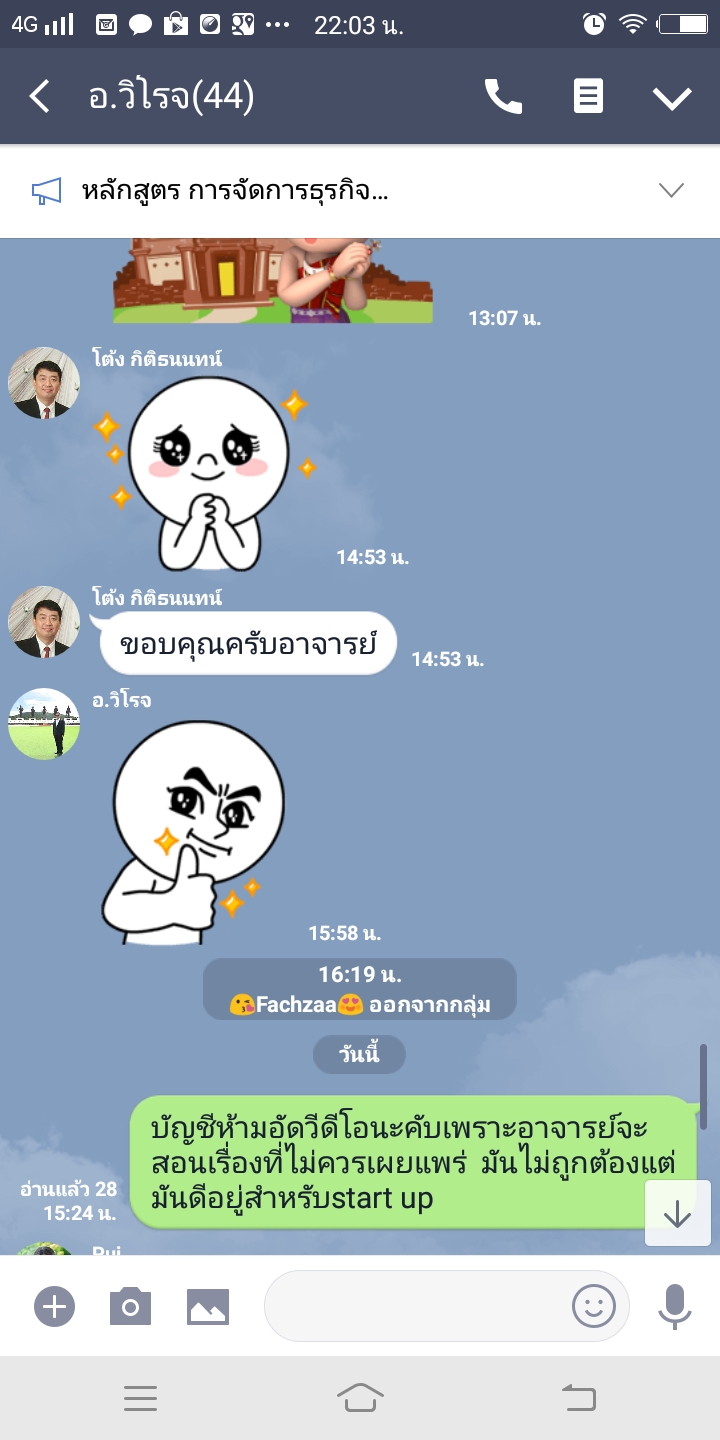The width and height of the screenshot is (720, 1440).
Task: Open the photo gallery picker
Action: pyautogui.click(x=208, y=1306)
